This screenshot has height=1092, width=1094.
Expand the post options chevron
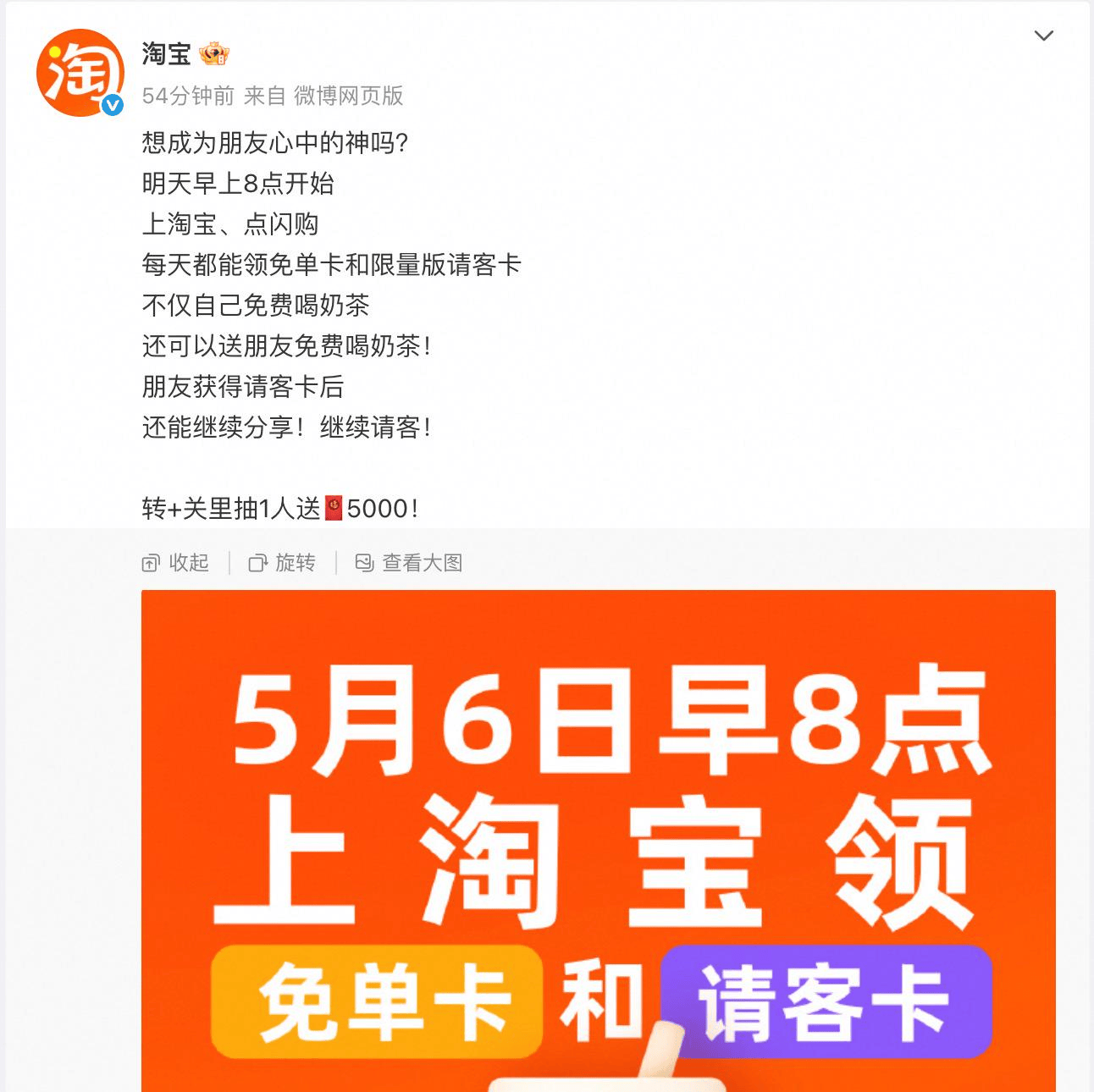coord(1043,36)
